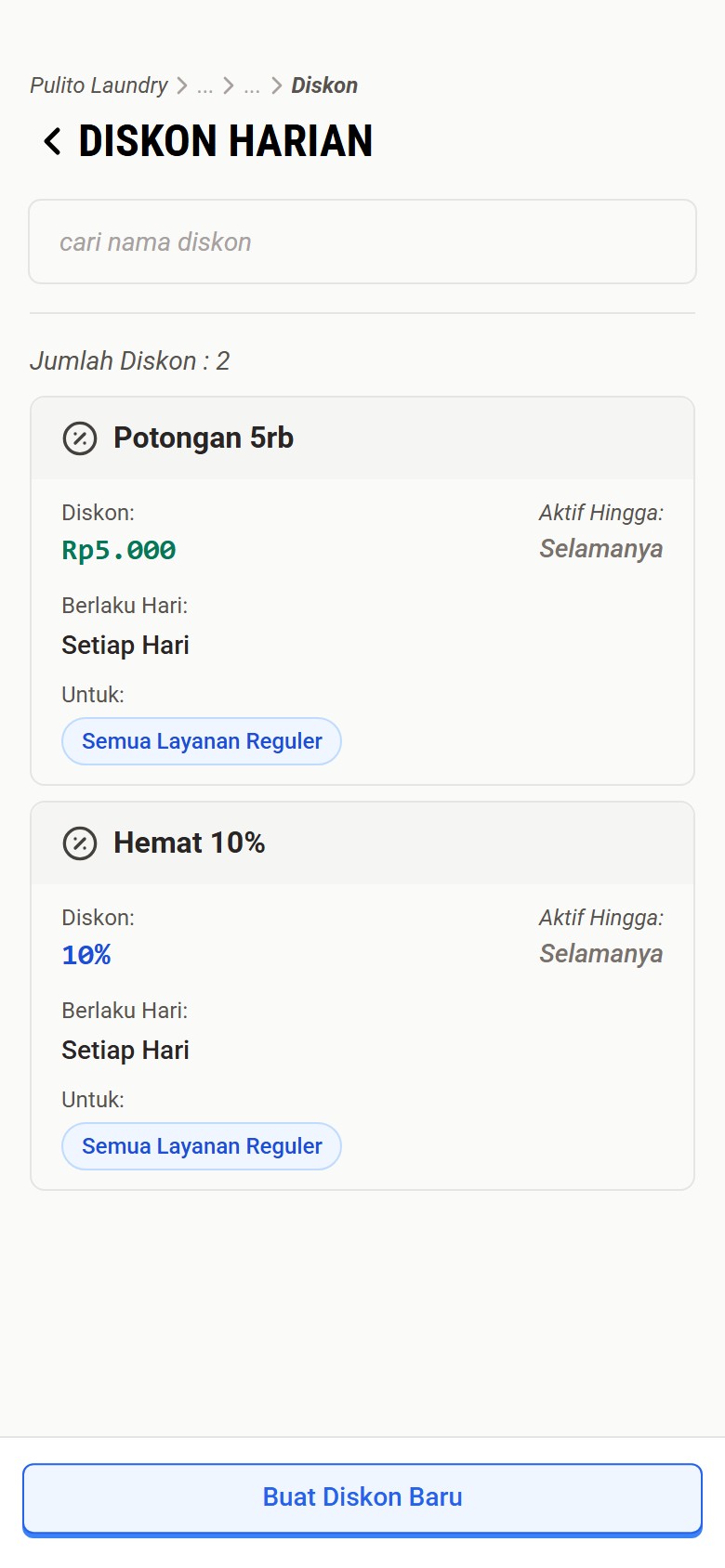
Task: Click Setiap Hari under Berlaku Hari in Hemat 10%
Action: 125,1050
